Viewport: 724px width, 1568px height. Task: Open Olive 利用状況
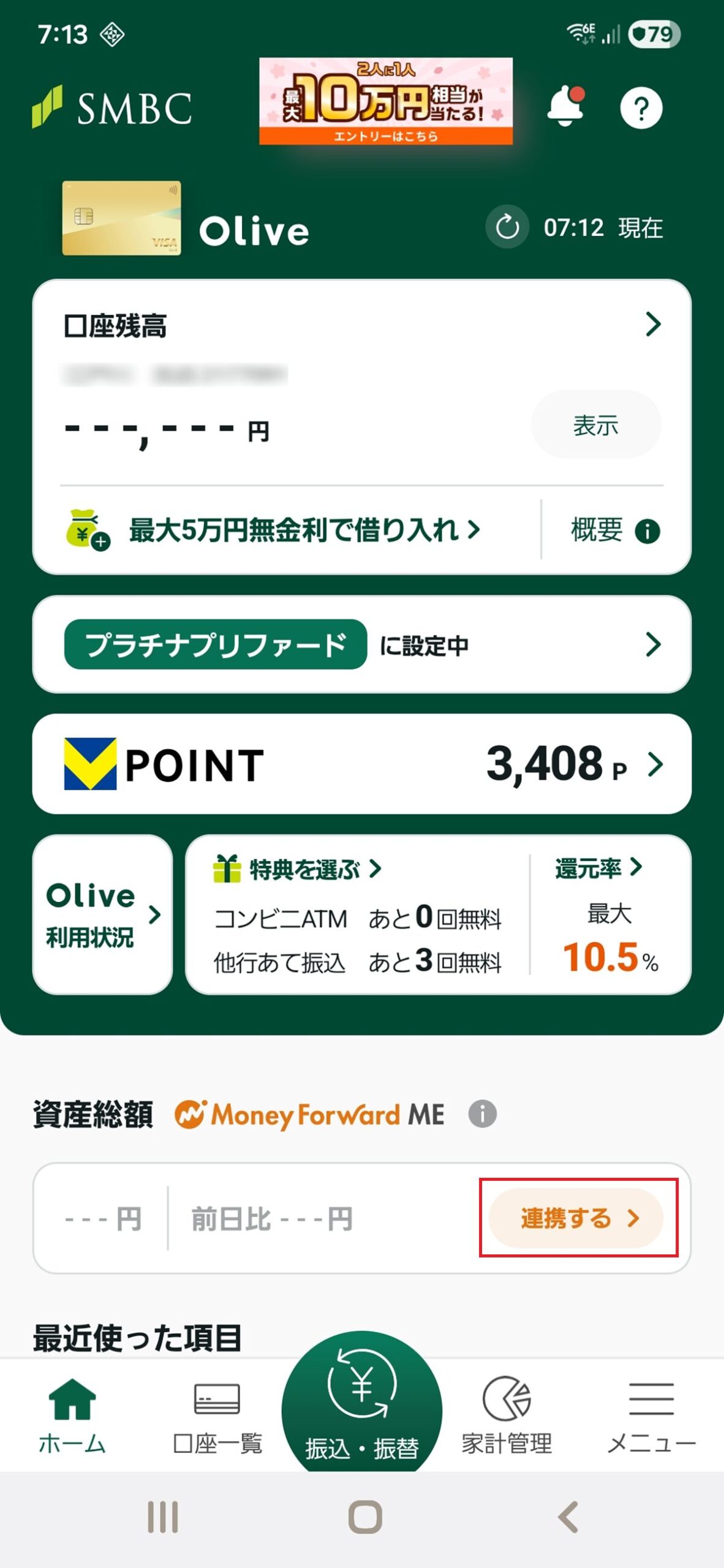click(x=102, y=914)
